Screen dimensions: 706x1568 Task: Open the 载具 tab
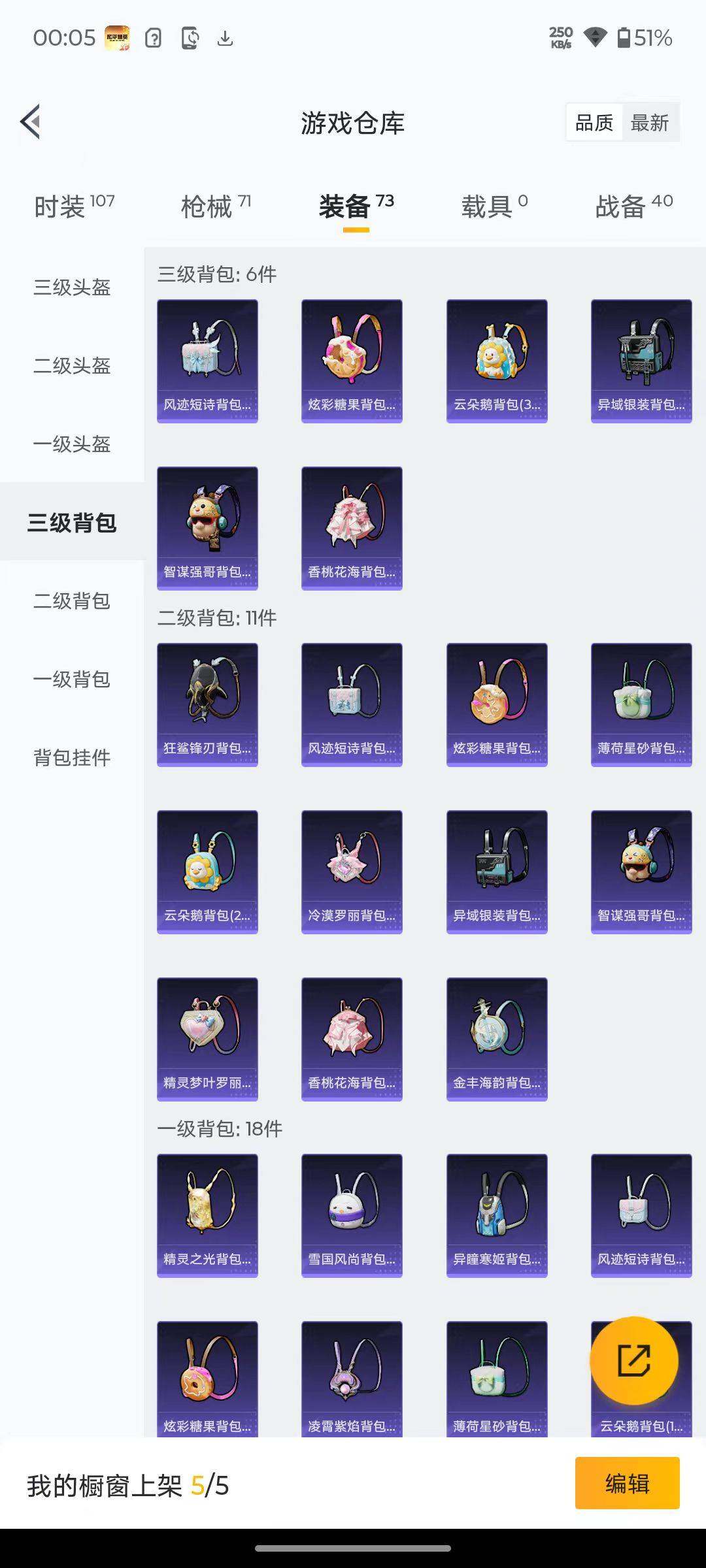pyautogui.click(x=494, y=206)
